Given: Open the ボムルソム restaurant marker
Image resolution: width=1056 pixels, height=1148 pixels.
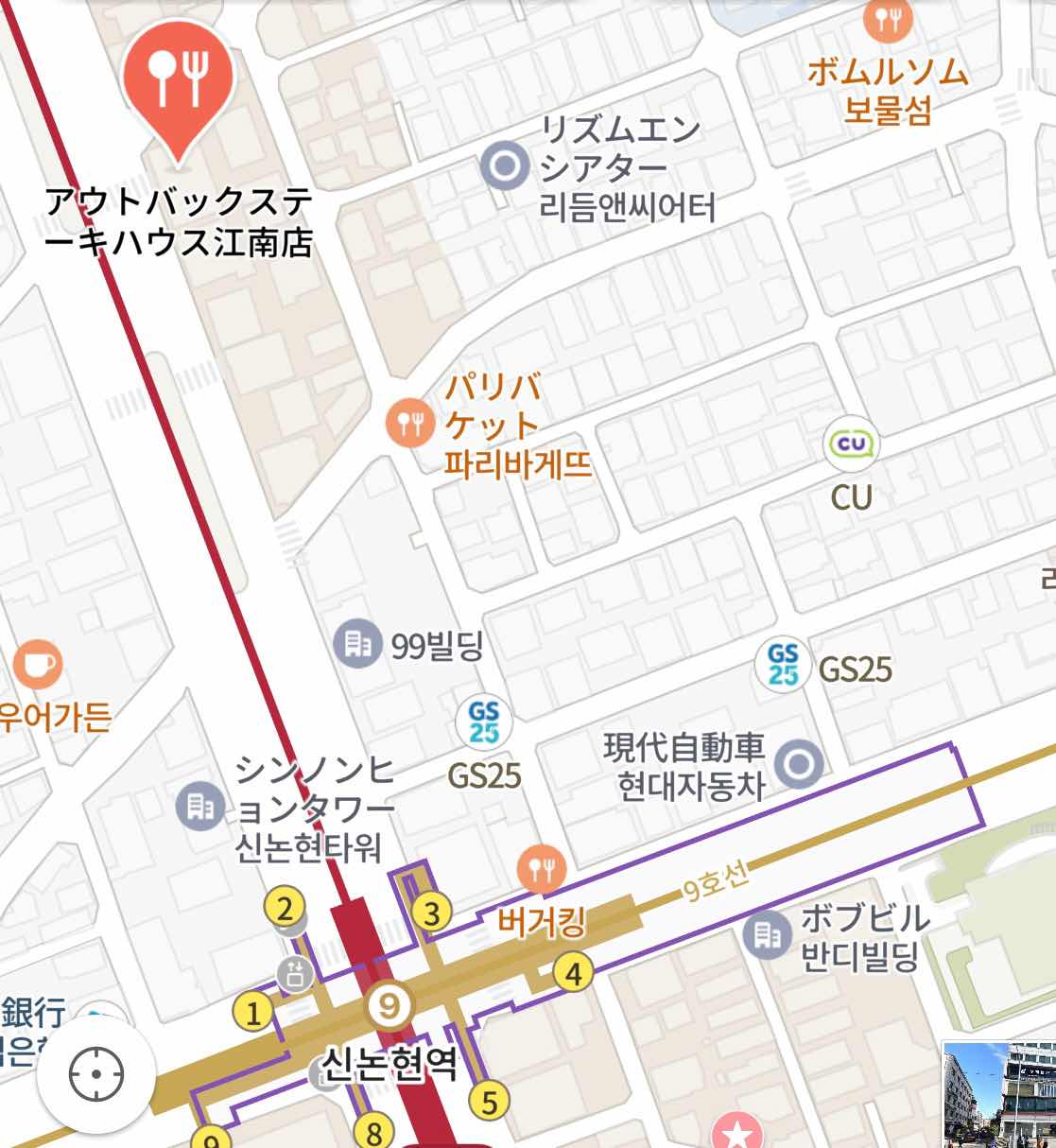Looking at the screenshot, I should click(x=888, y=21).
